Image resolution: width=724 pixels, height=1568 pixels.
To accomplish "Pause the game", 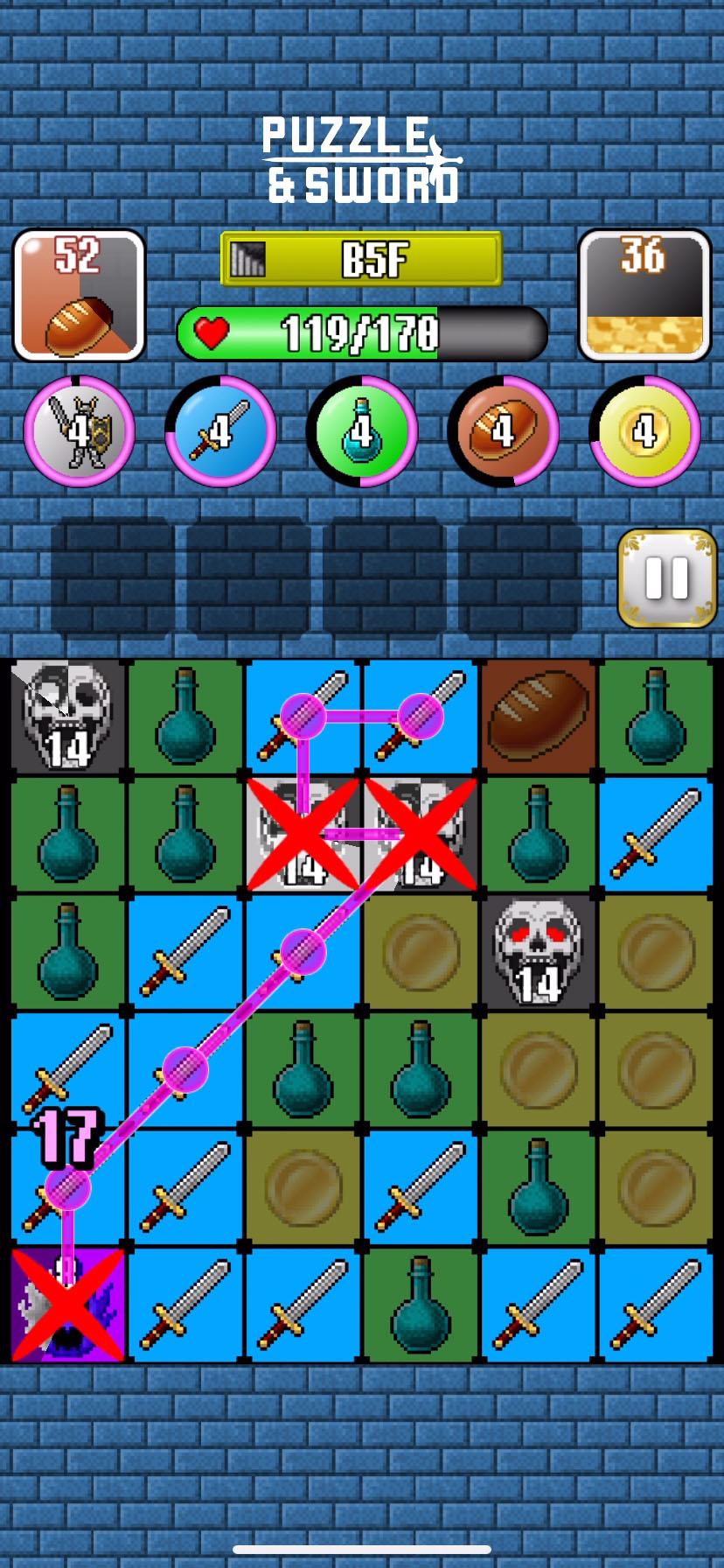I will pyautogui.click(x=667, y=578).
